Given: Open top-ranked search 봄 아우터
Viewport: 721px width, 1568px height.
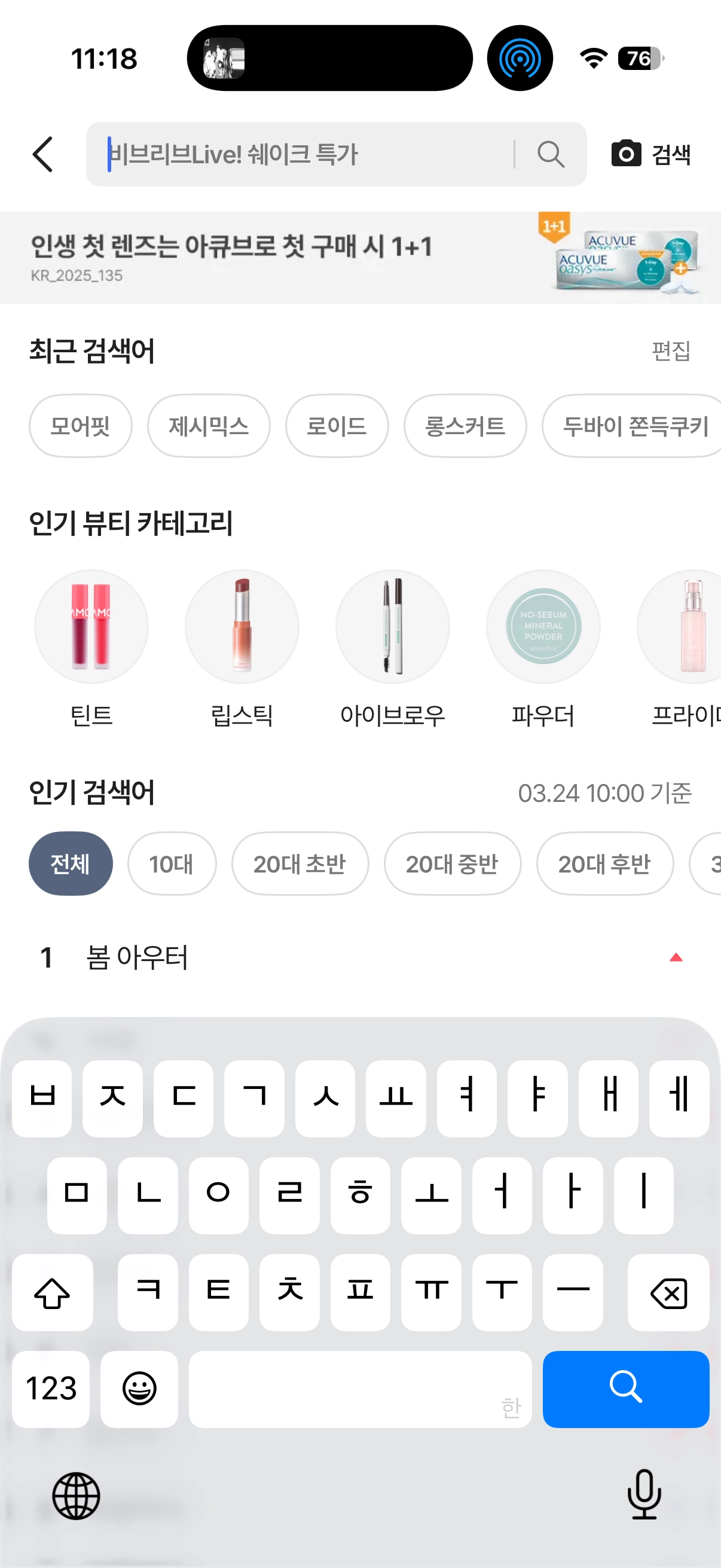Looking at the screenshot, I should point(138,957).
